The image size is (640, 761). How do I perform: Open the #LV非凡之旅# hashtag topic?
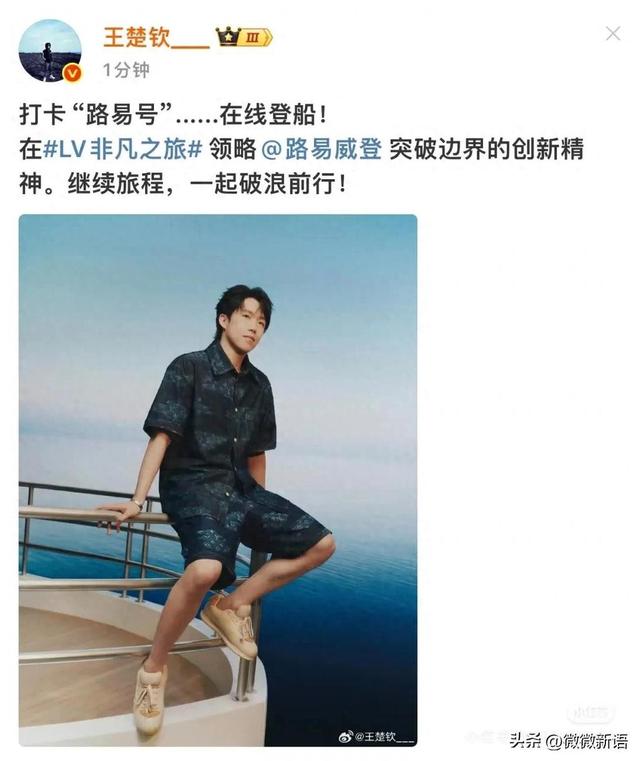[x=124, y=150]
